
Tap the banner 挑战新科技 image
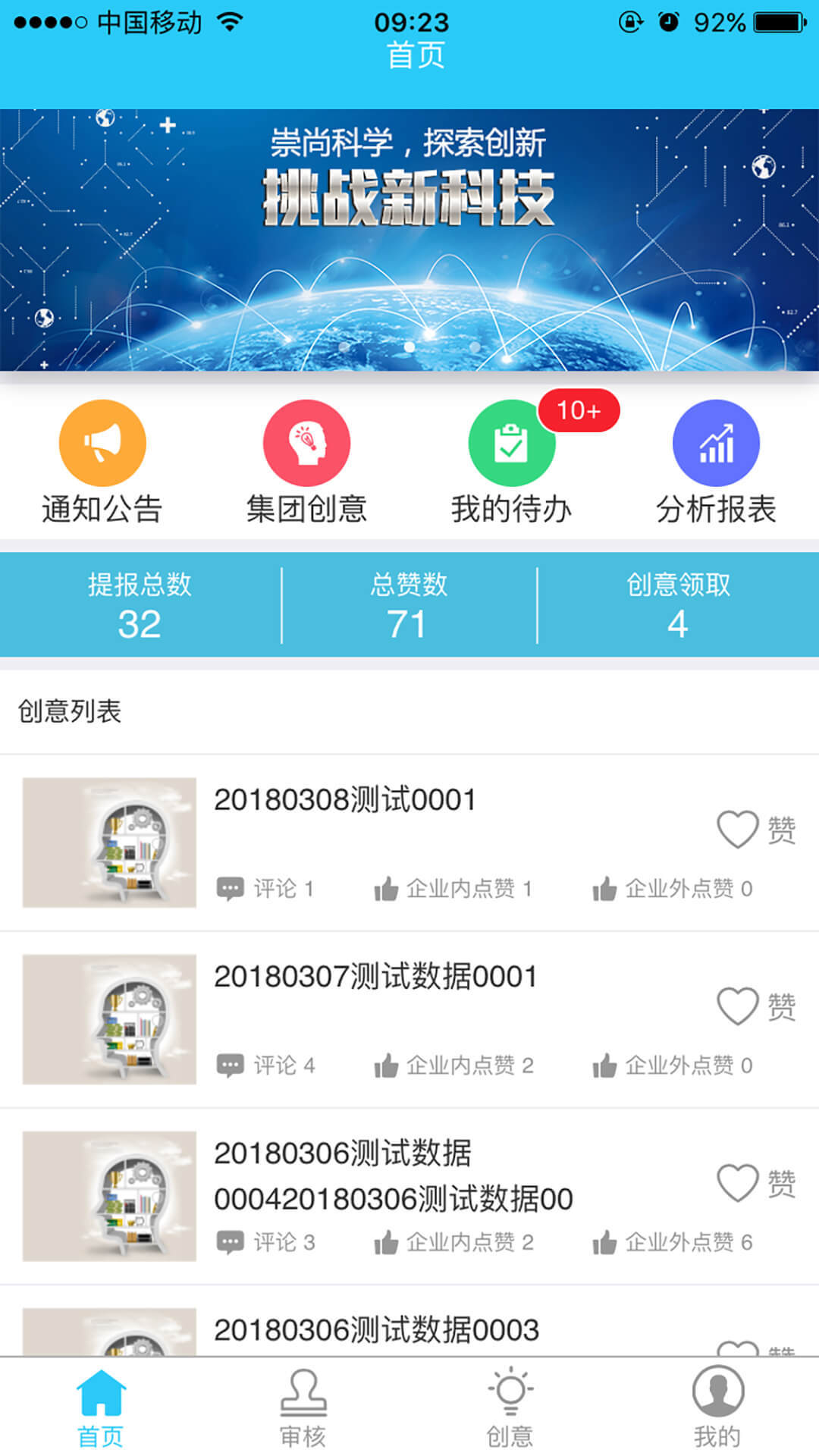coord(409,239)
